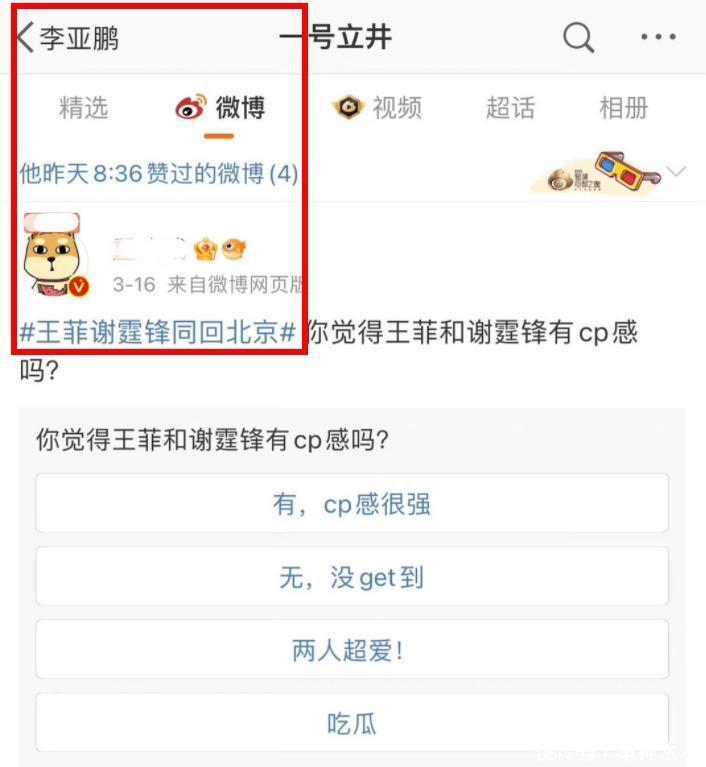
Task: Select the 吃瓜 poll option
Action: pos(352,723)
